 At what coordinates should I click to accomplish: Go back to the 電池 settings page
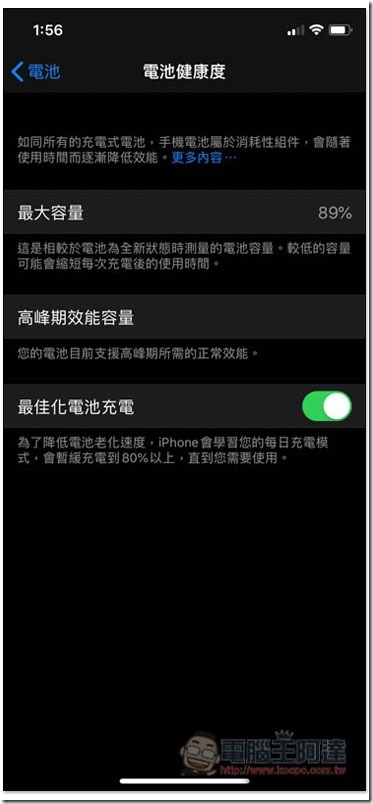[x=35, y=72]
